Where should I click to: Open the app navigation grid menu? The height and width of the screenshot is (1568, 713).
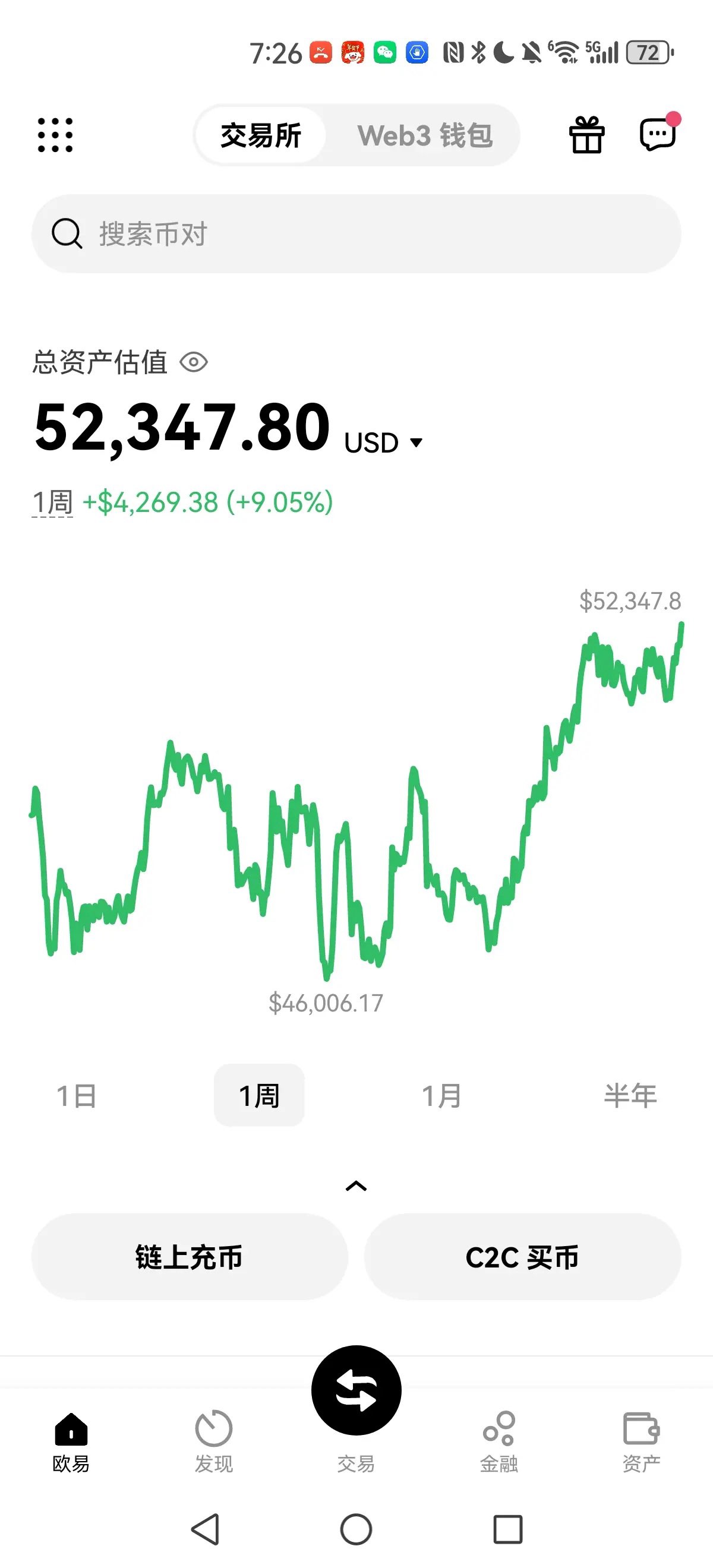coord(56,135)
